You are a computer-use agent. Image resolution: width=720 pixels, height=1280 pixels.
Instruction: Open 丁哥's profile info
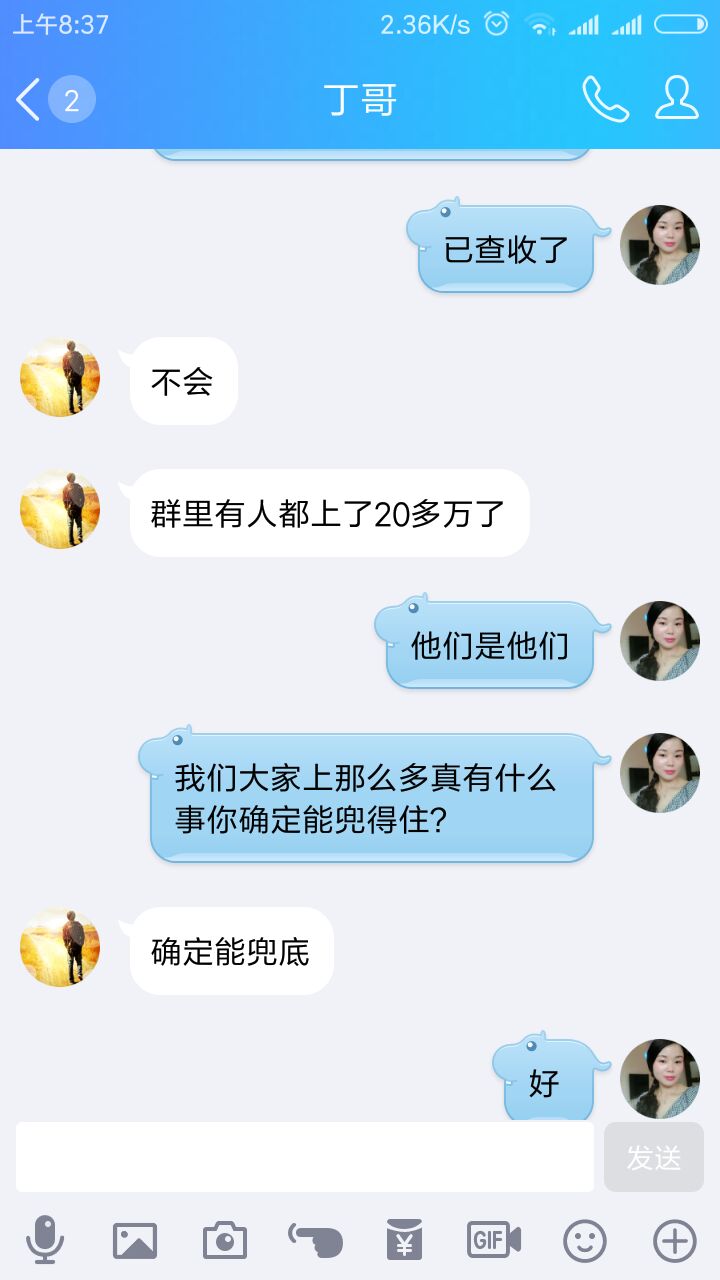pos(677,99)
